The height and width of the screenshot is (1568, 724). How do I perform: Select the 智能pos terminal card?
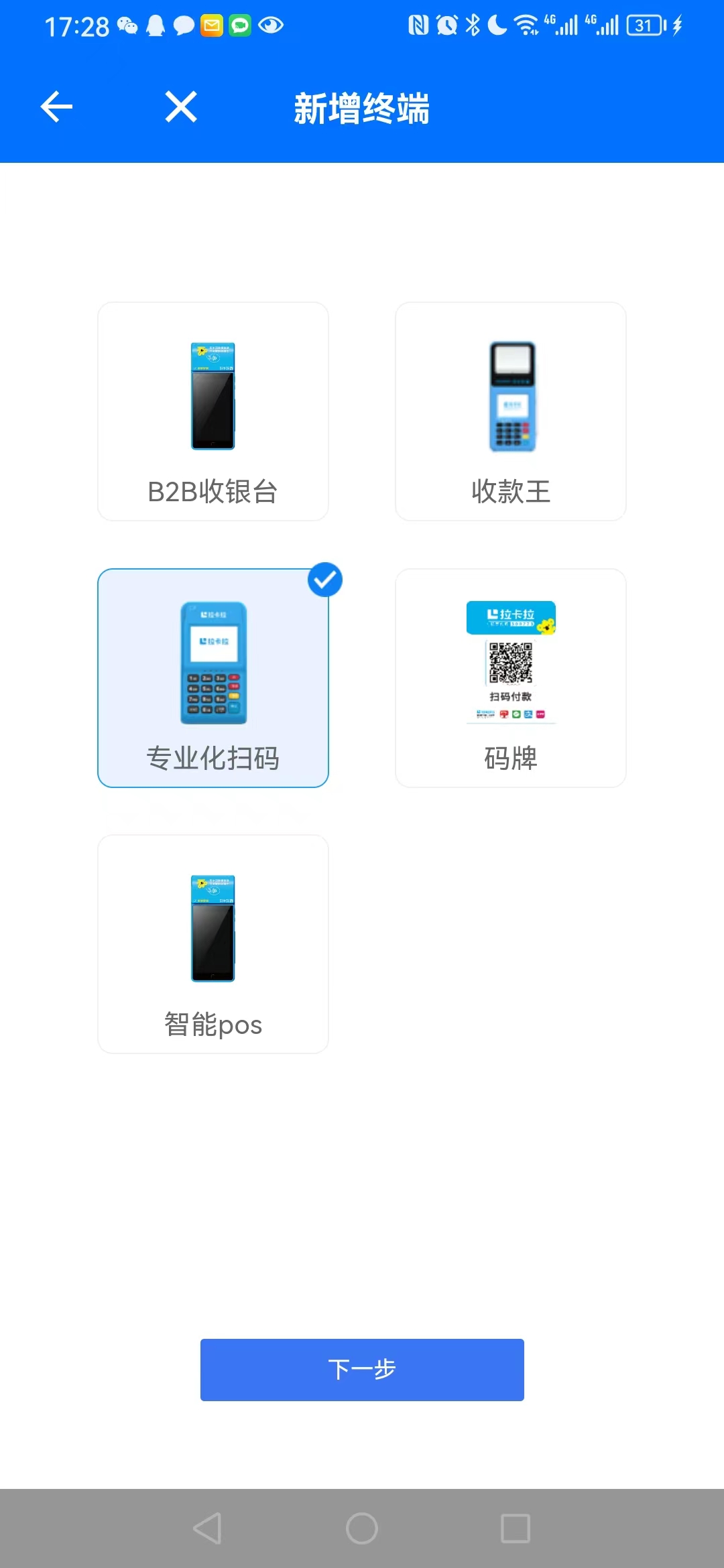pos(213,944)
